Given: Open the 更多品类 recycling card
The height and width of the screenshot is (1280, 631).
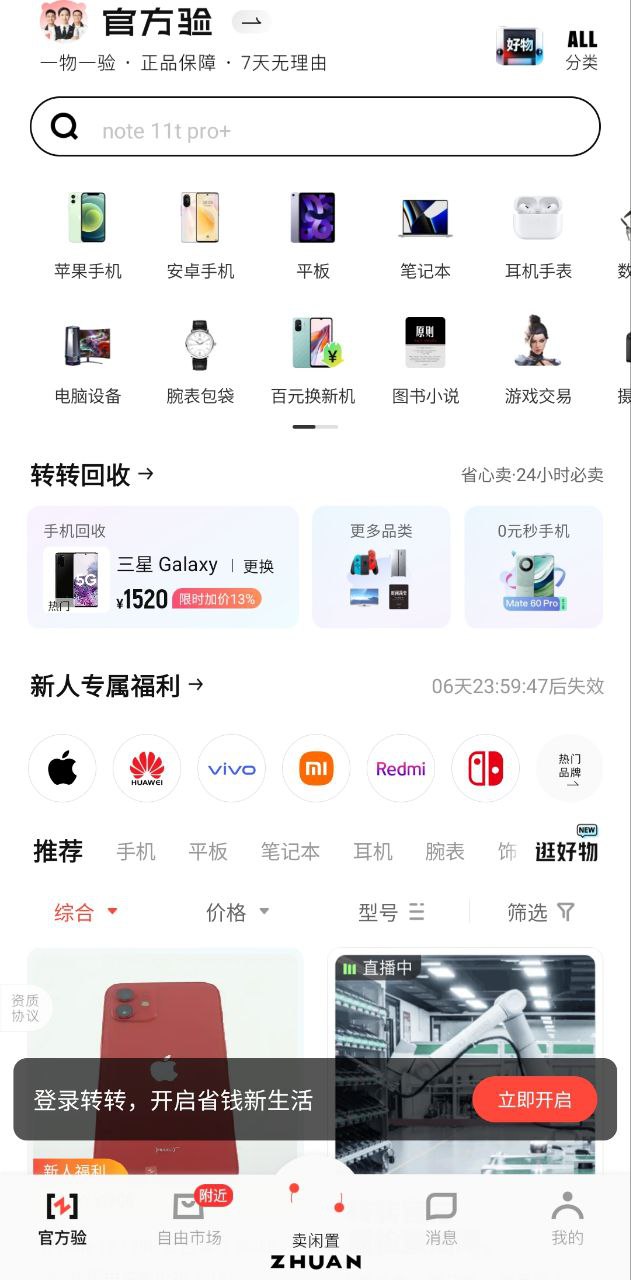Looking at the screenshot, I should [381, 567].
